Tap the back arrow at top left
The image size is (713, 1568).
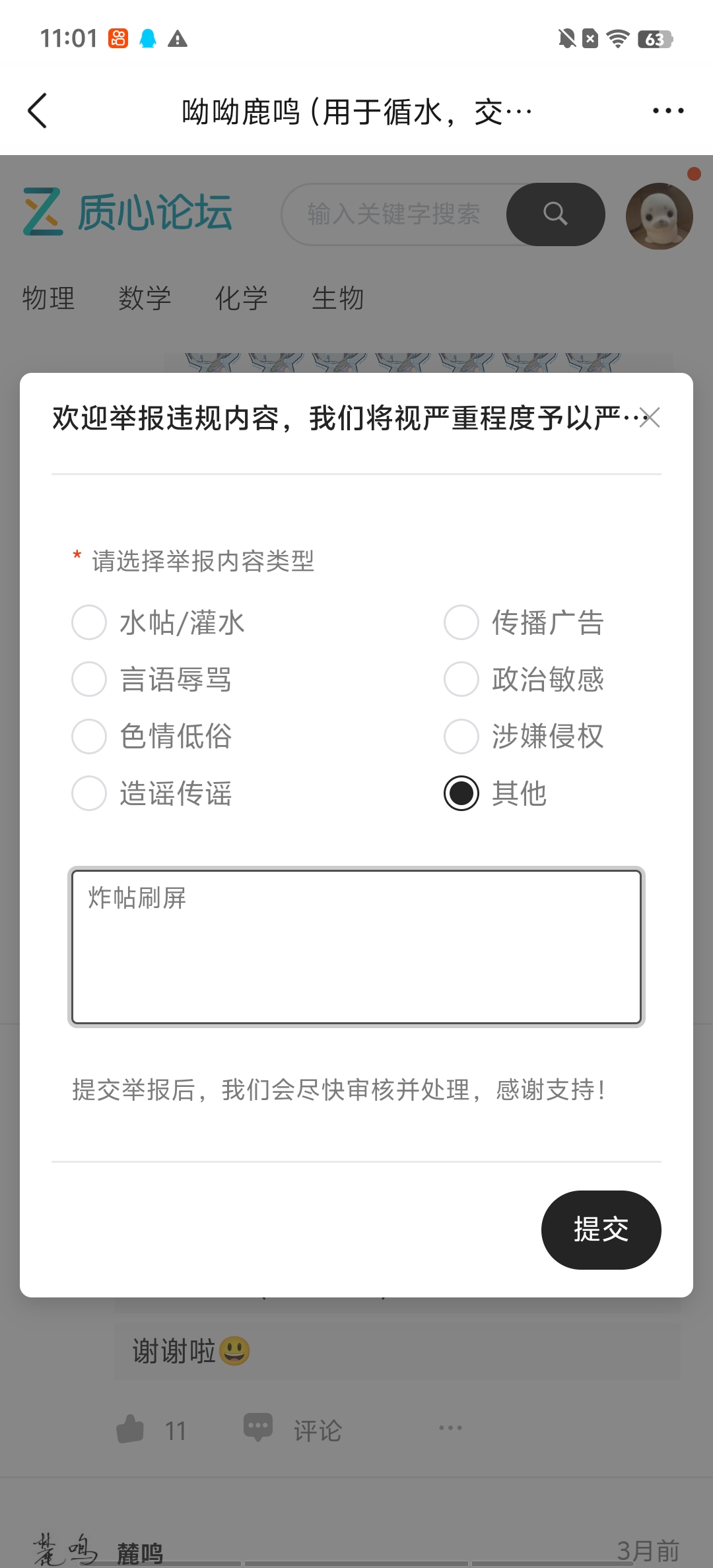point(38,110)
